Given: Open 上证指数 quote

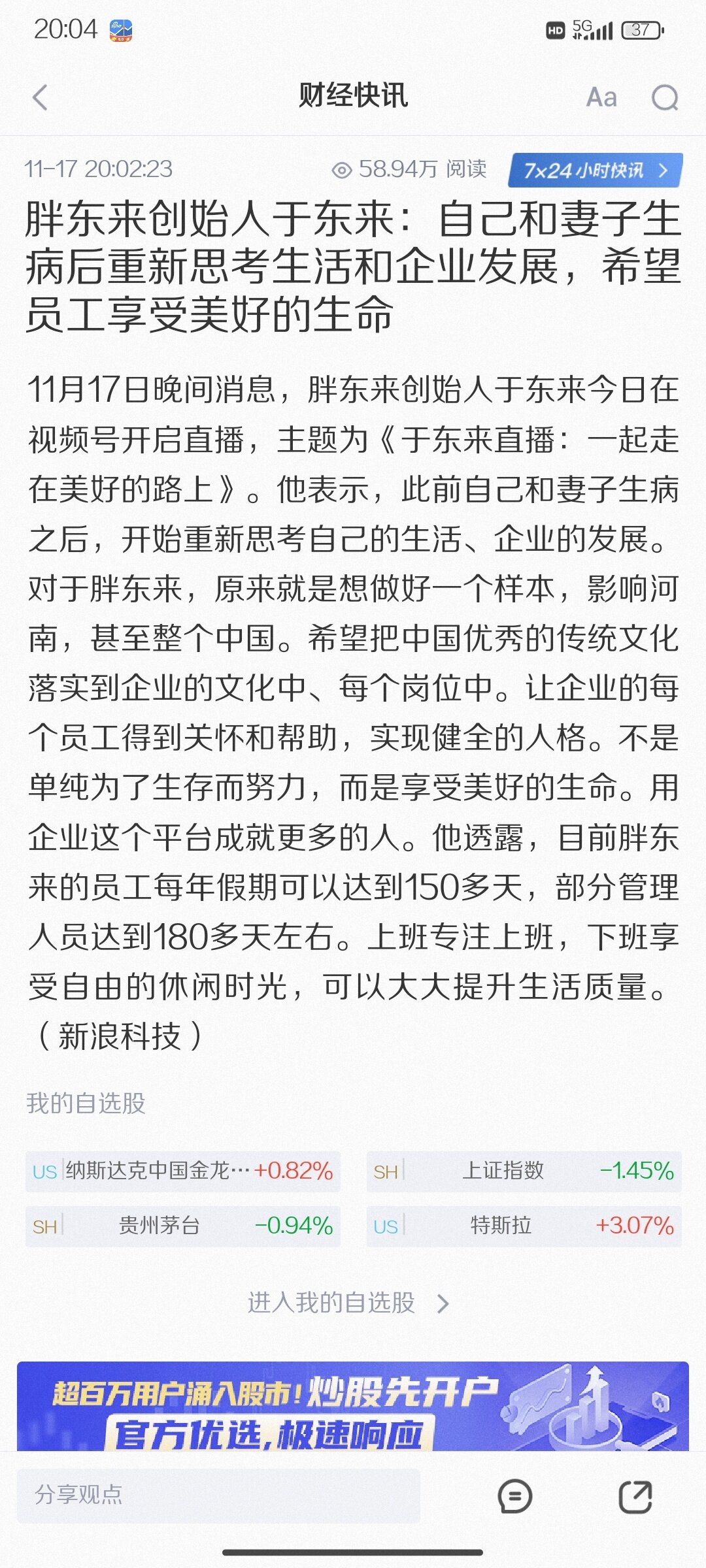Looking at the screenshot, I should [x=524, y=1171].
